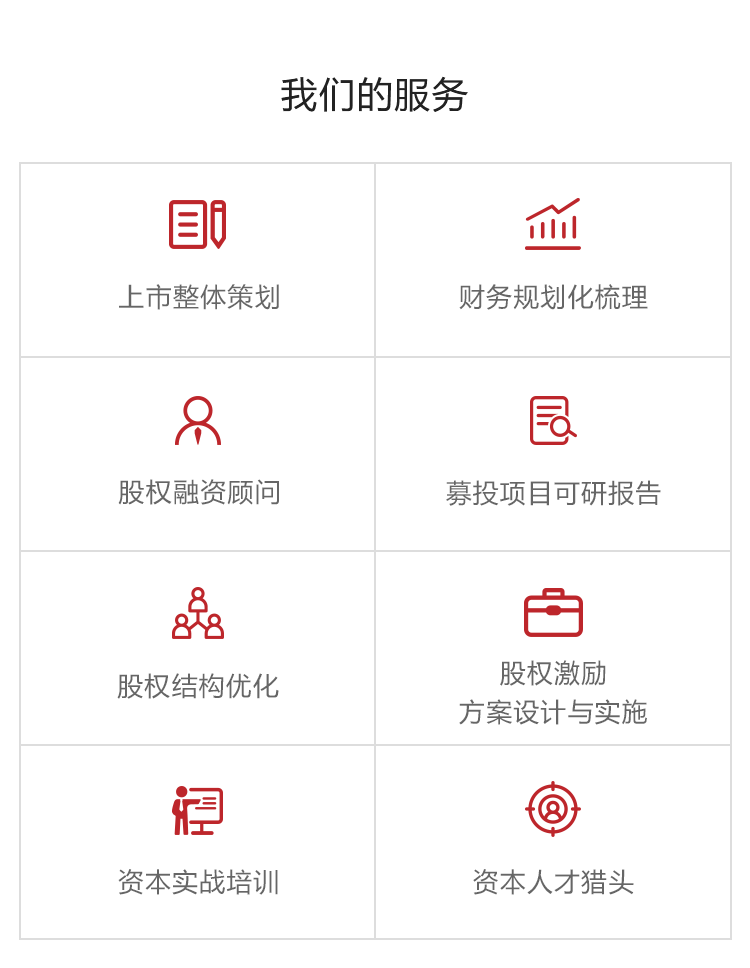Select the 资本人才猎头 tile
750x968 pixels.
(553, 842)
